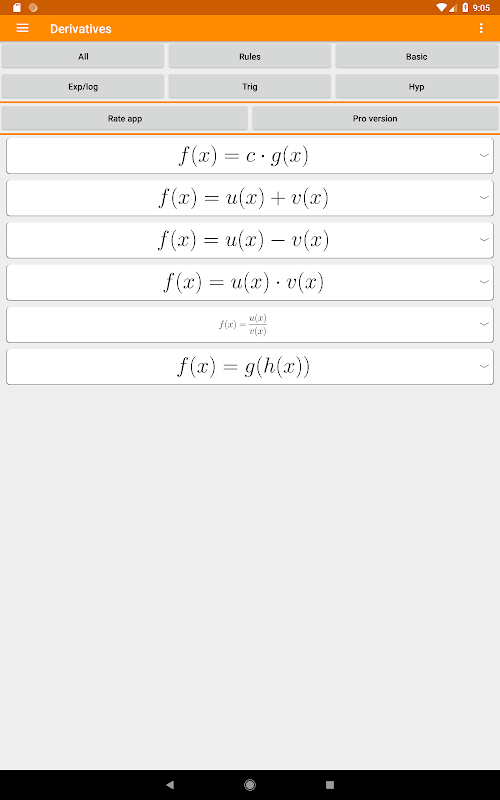This screenshot has height=800, width=500.
Task: Expand the f(x) = c·g(x) rule
Action: [249, 156]
